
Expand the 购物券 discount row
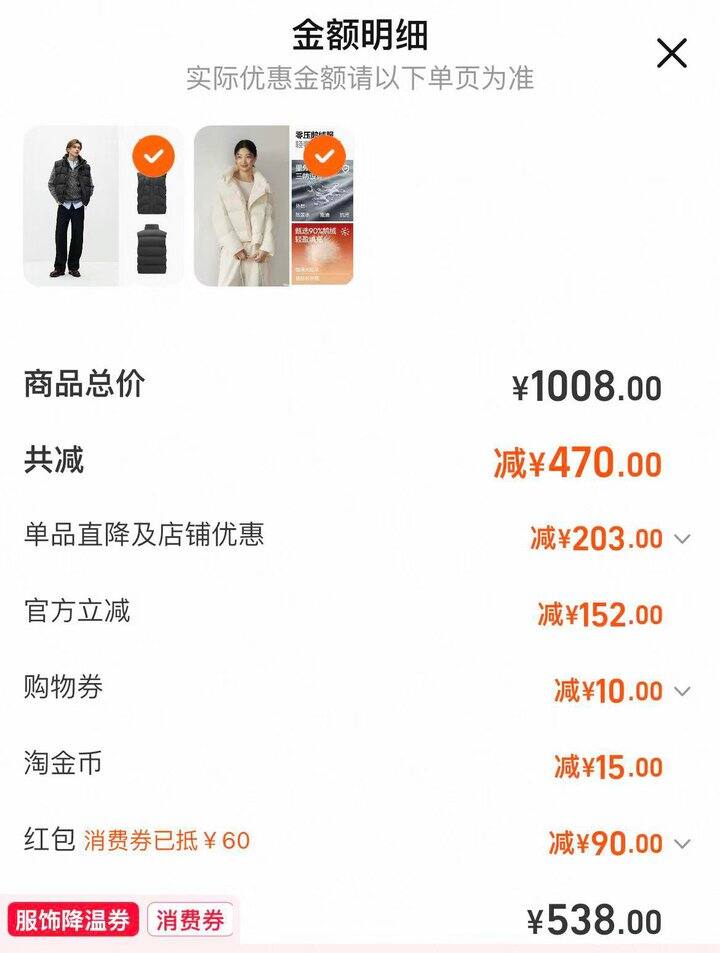click(x=682, y=691)
